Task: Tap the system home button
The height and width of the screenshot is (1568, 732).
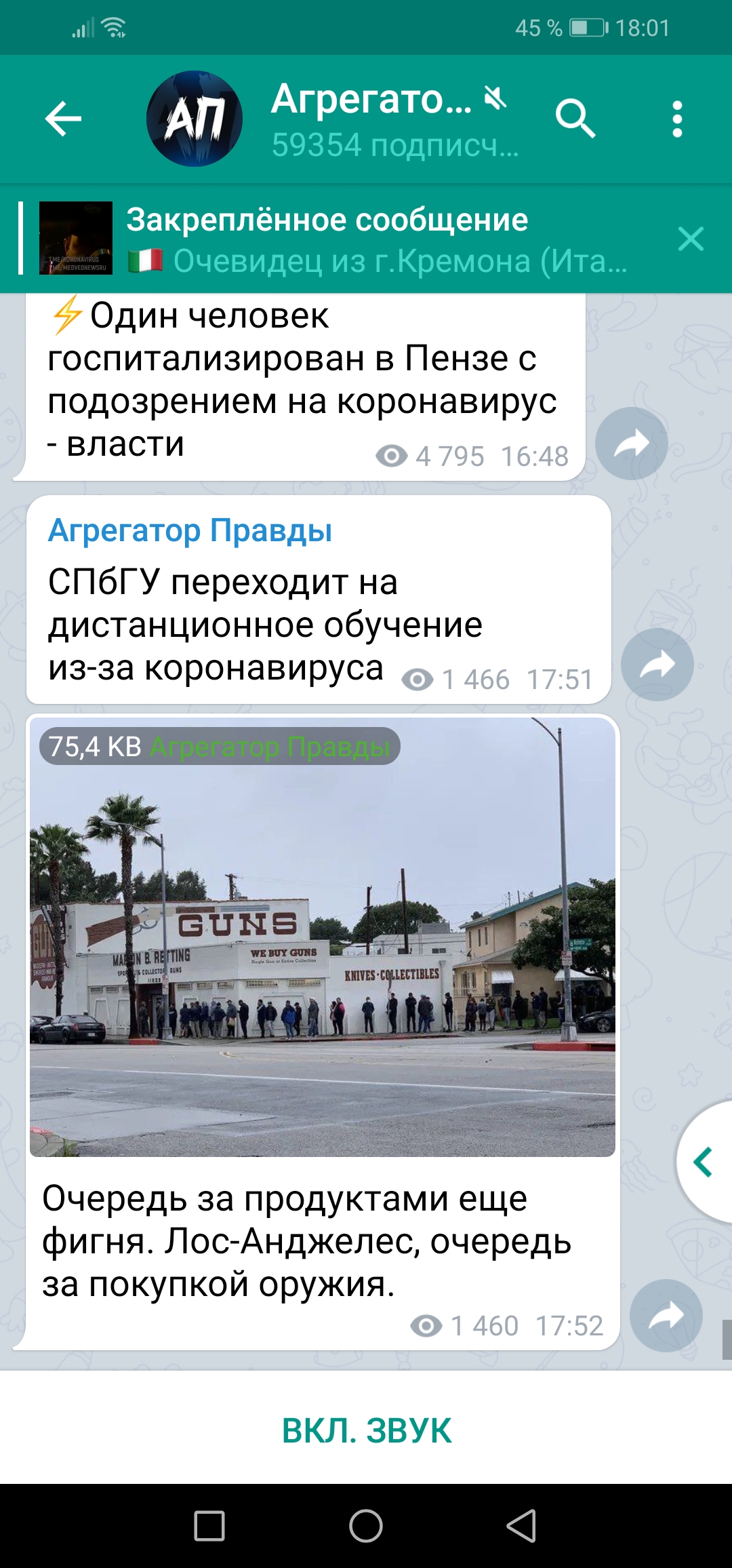Action: 366,1526
